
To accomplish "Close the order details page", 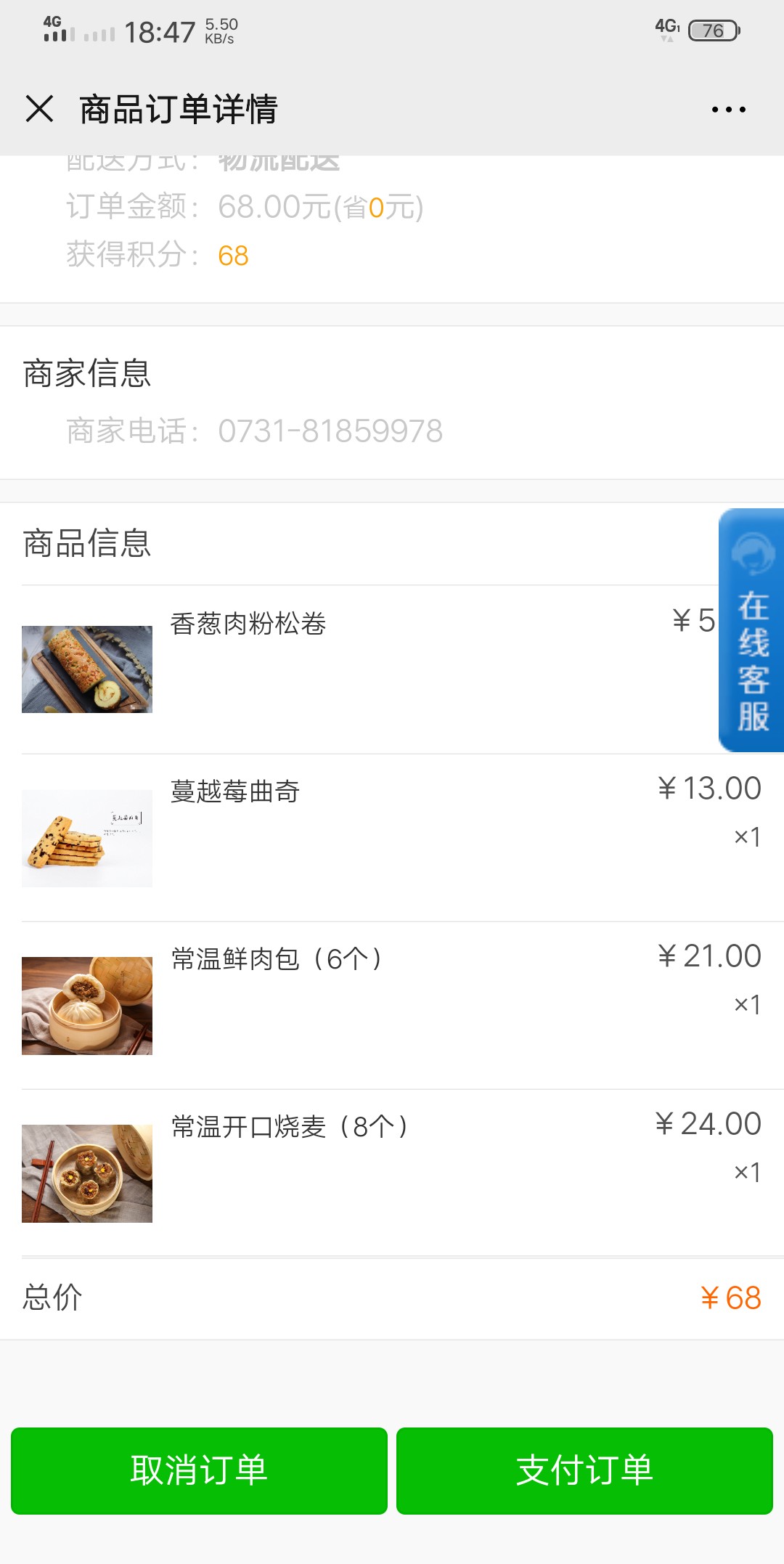I will (39, 109).
